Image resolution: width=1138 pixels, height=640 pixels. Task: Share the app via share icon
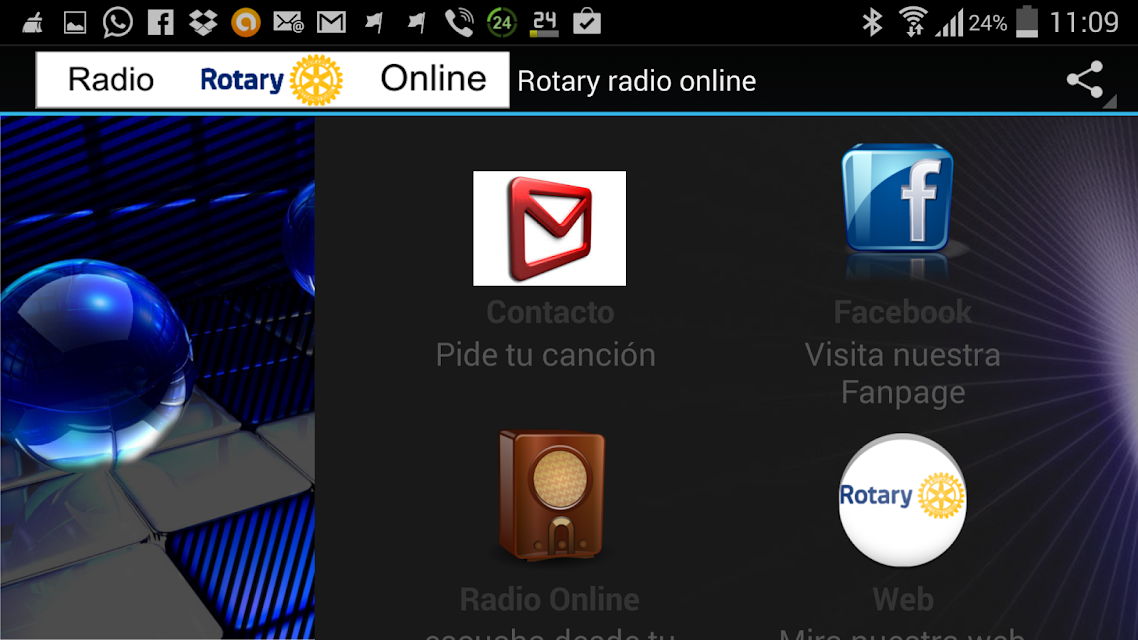pos(1085,80)
